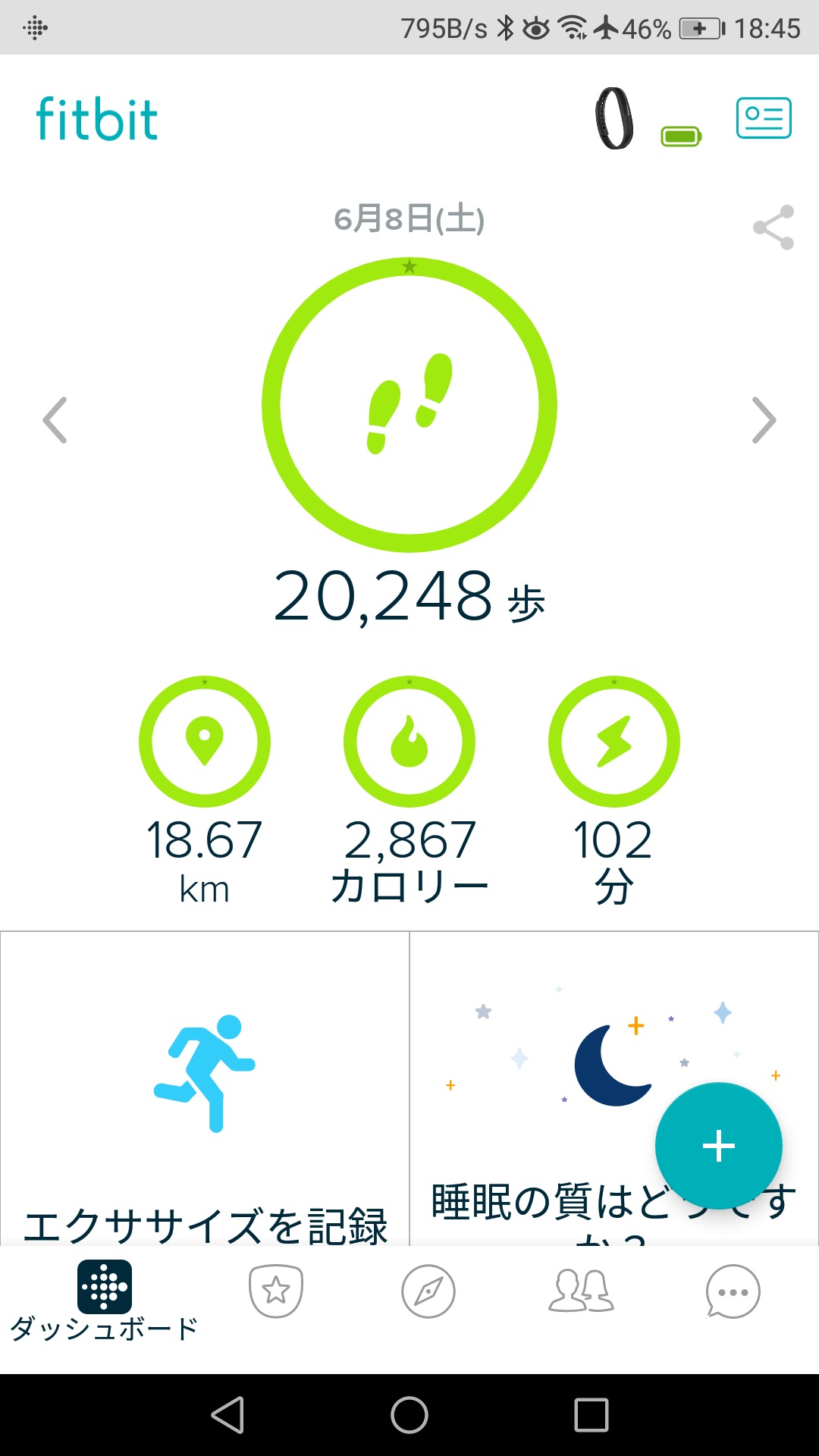The width and height of the screenshot is (819, 1456).
Task: Tap the system back button
Action: [227, 1415]
